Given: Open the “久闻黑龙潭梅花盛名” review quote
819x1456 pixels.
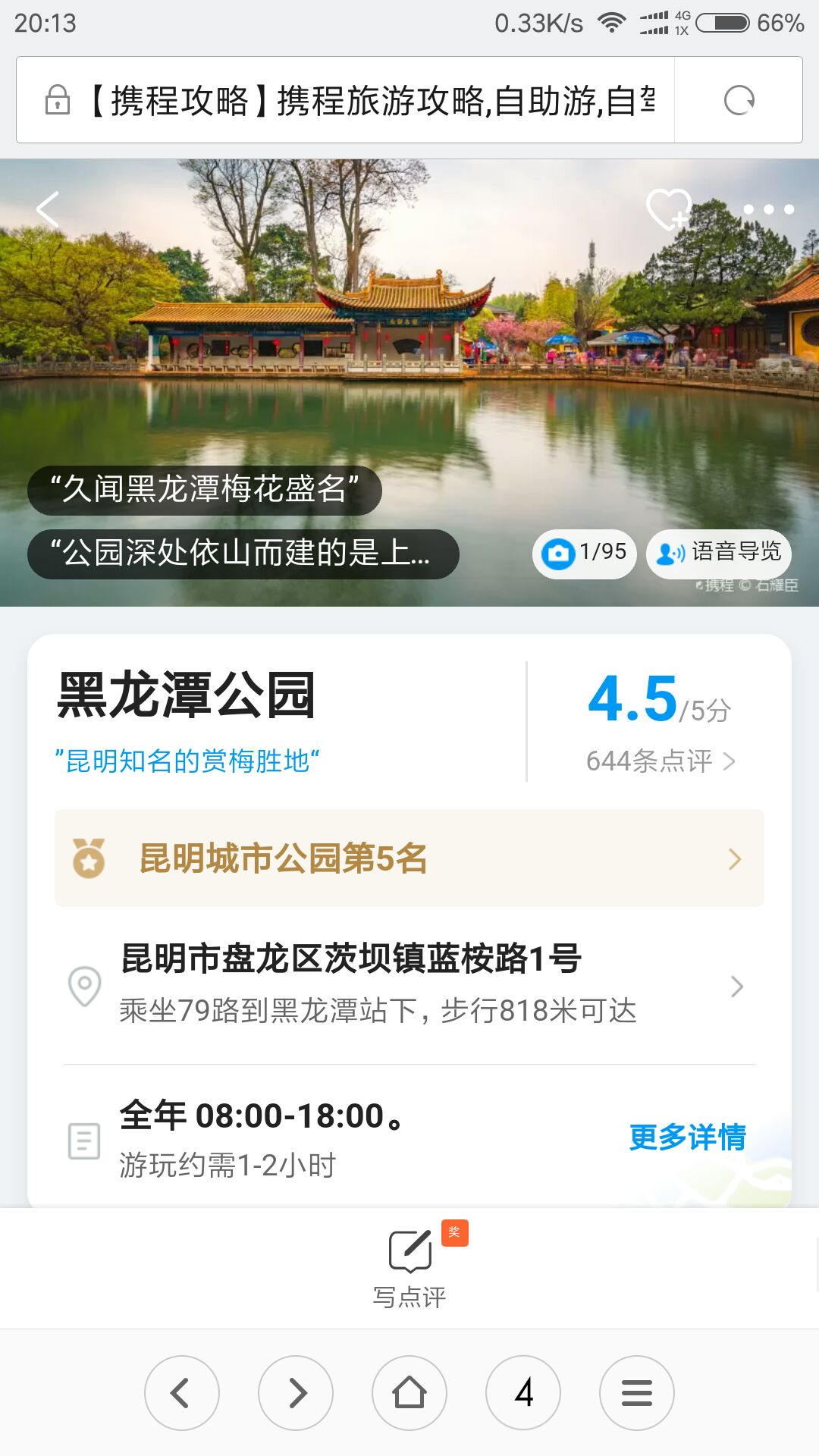Looking at the screenshot, I should click(x=204, y=490).
